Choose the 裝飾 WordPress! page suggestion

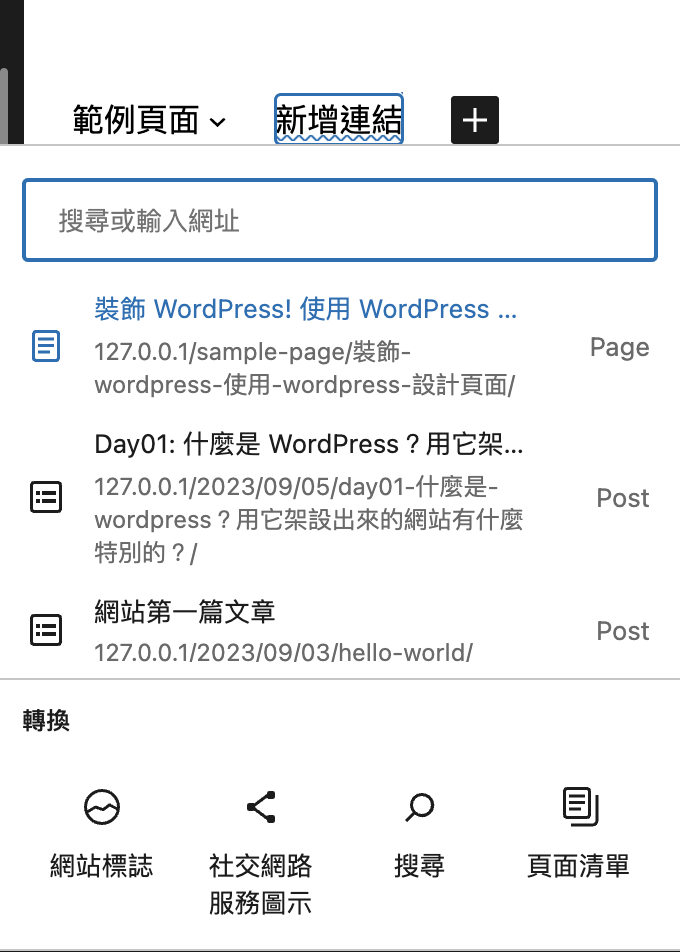tap(306, 346)
